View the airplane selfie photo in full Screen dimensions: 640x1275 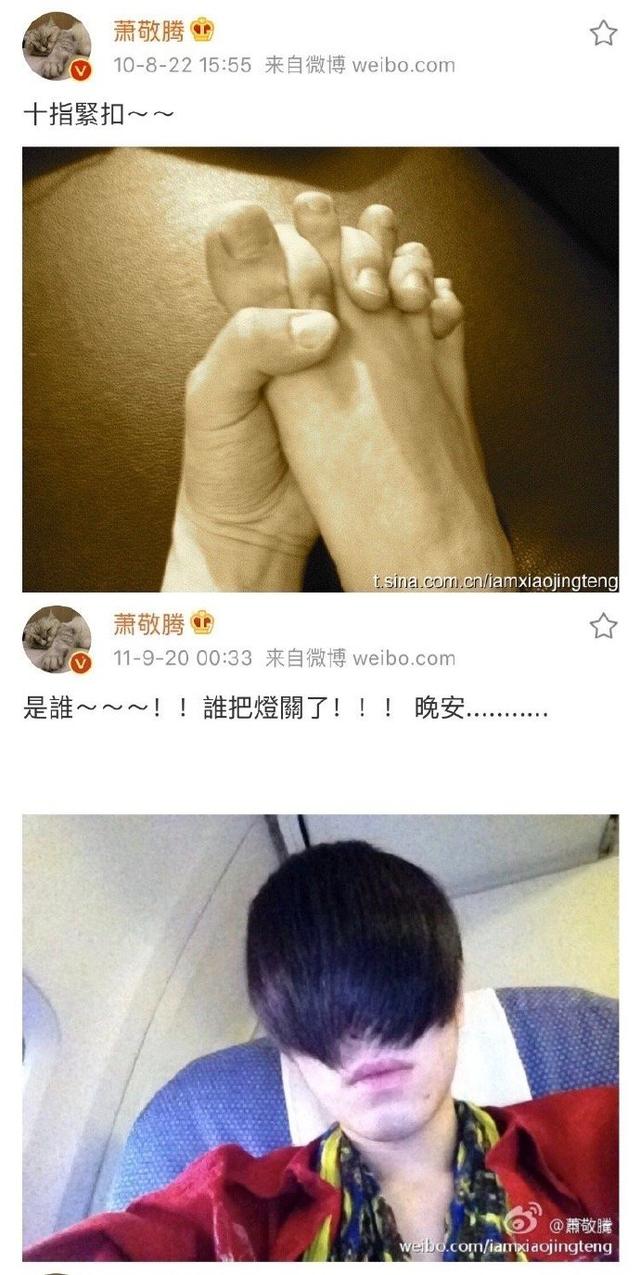[x=320, y=1035]
